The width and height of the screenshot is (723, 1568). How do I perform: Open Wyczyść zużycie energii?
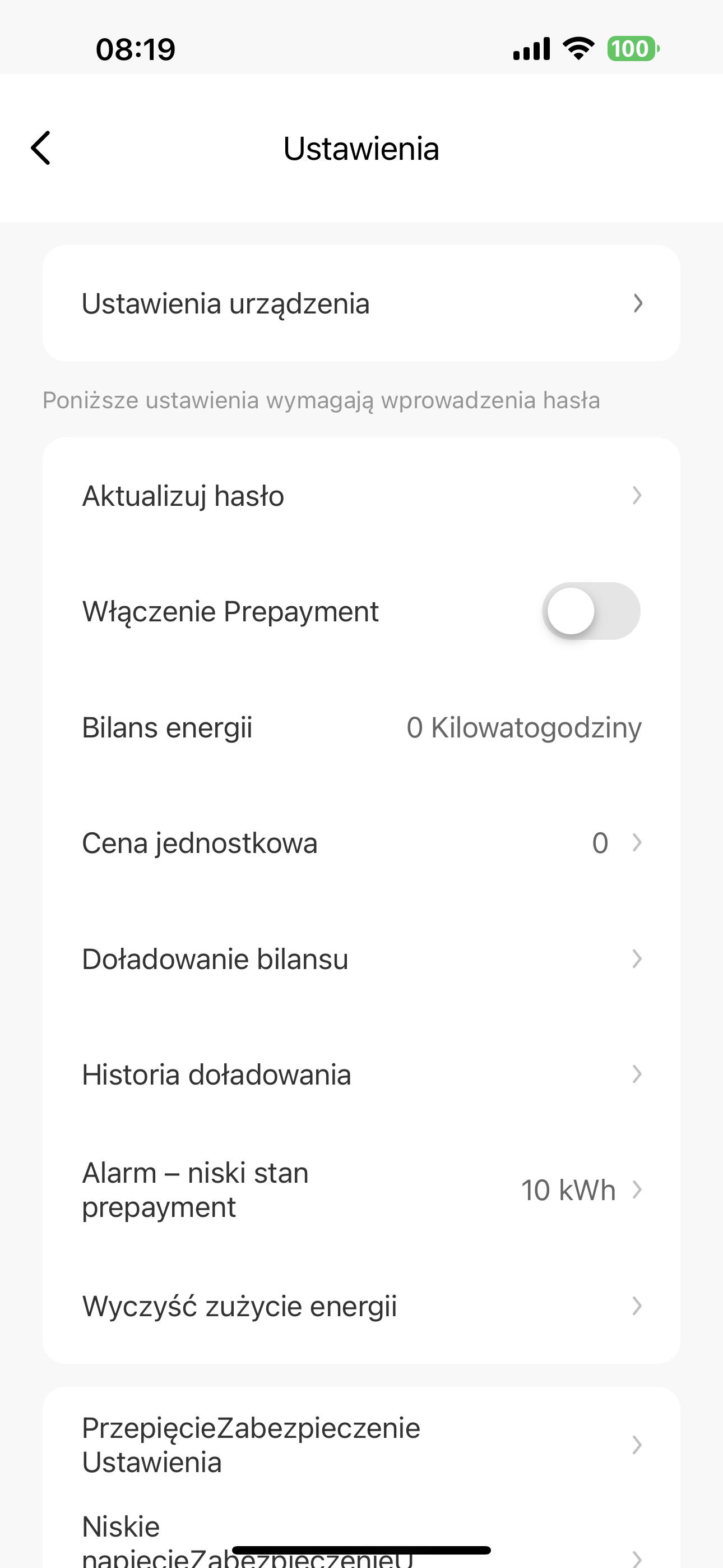361,1306
